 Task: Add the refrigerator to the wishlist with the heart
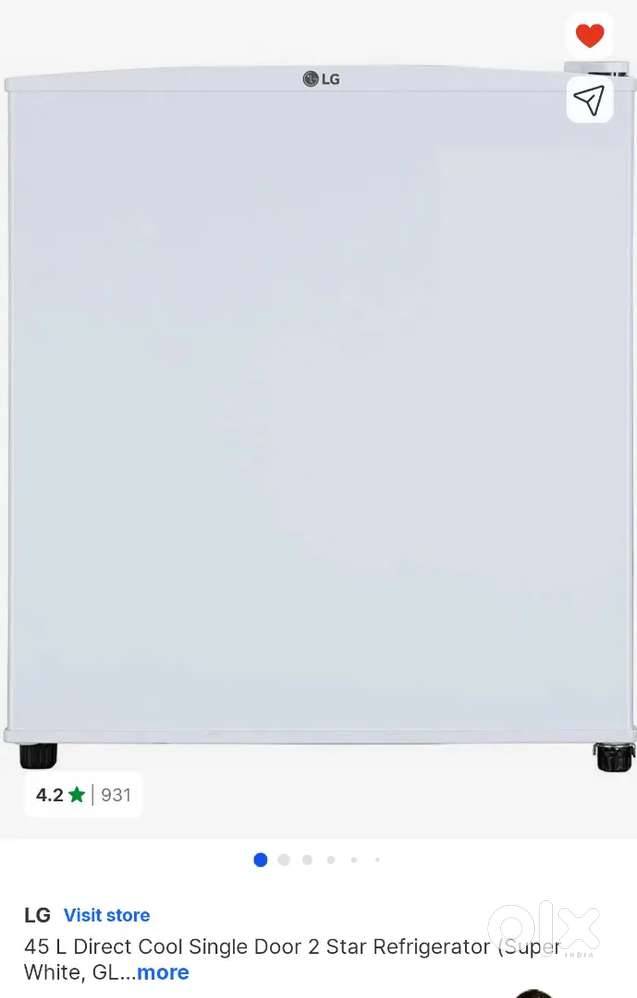(590, 37)
